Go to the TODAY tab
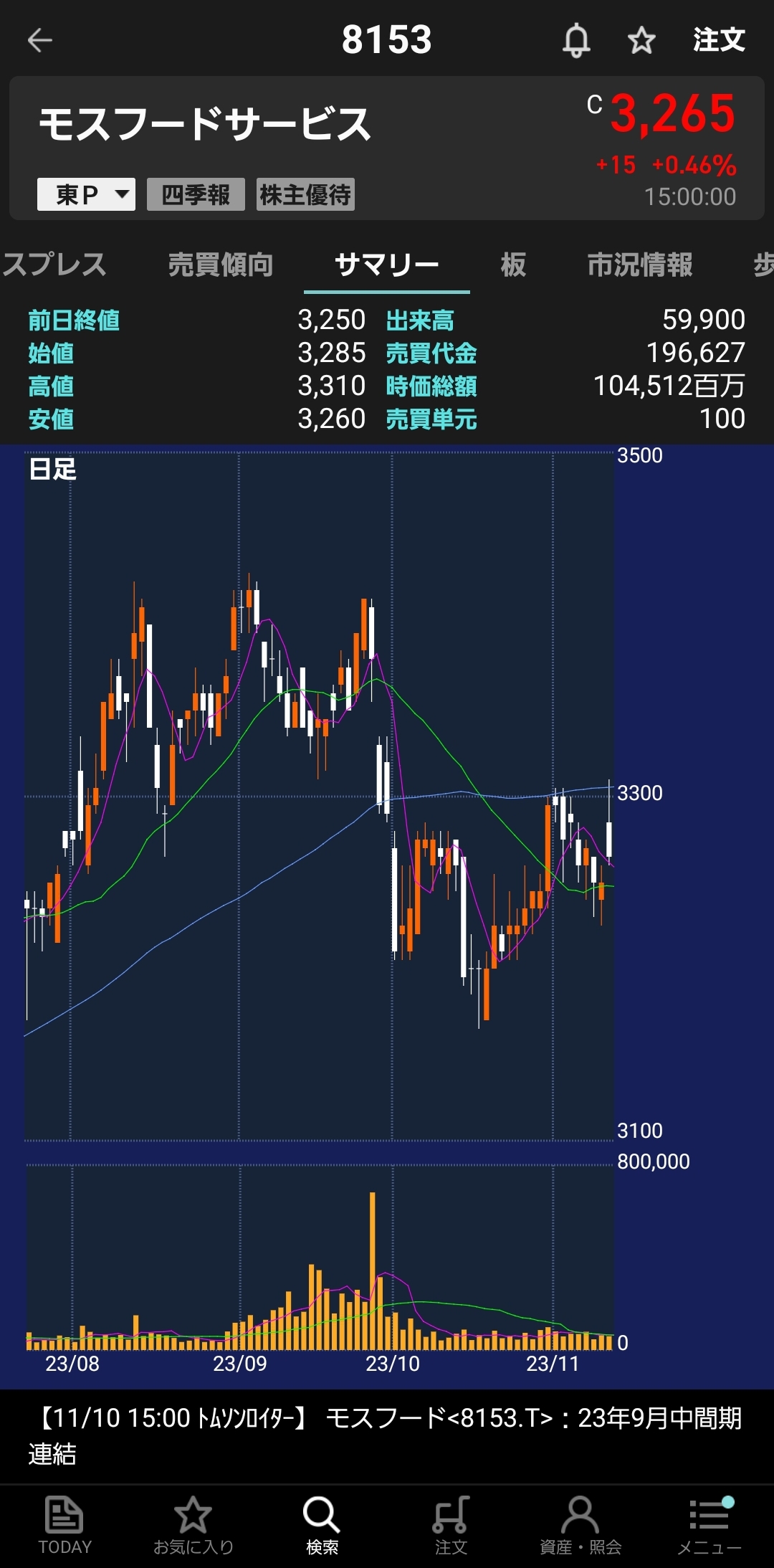This screenshot has height=1568, width=774. point(64,1524)
